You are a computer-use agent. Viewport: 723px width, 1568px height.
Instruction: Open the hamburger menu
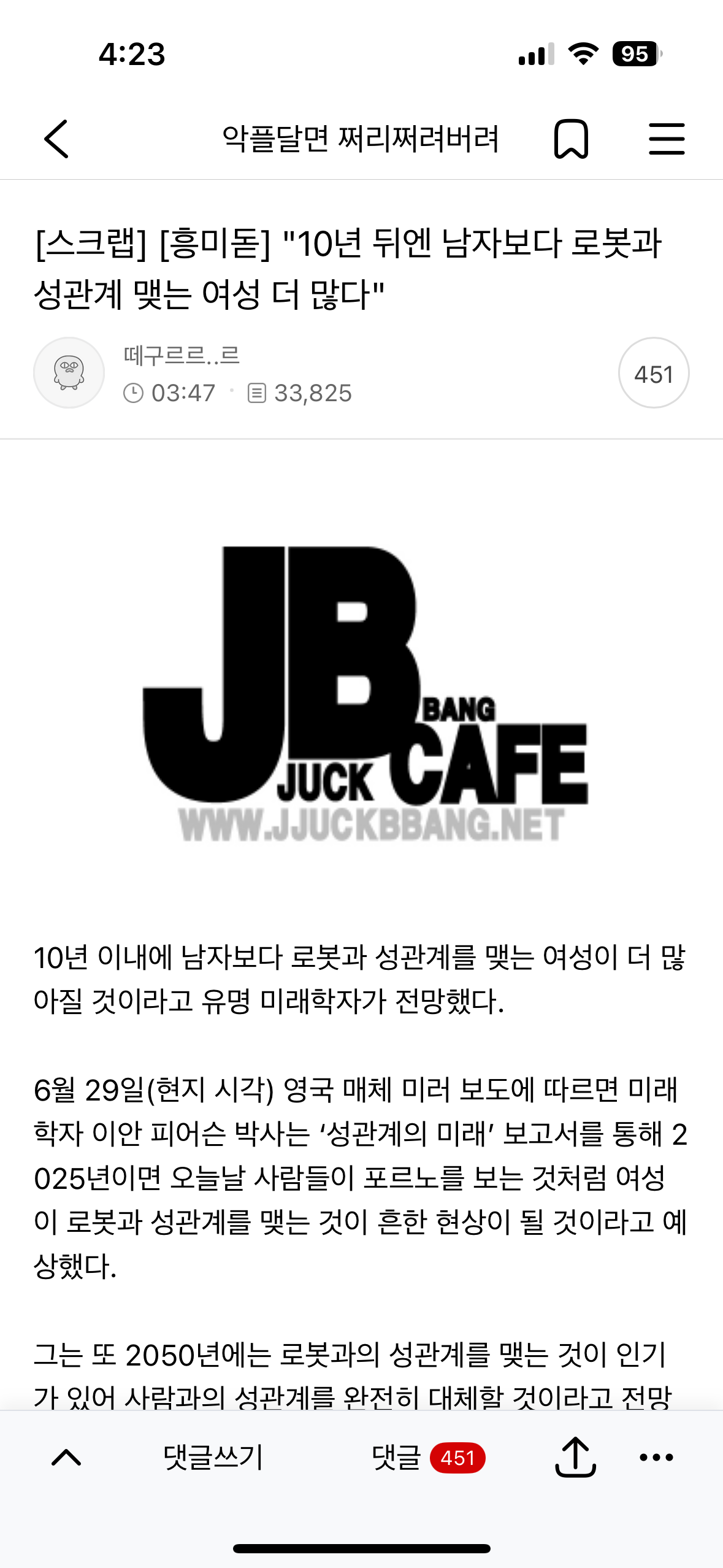point(667,139)
